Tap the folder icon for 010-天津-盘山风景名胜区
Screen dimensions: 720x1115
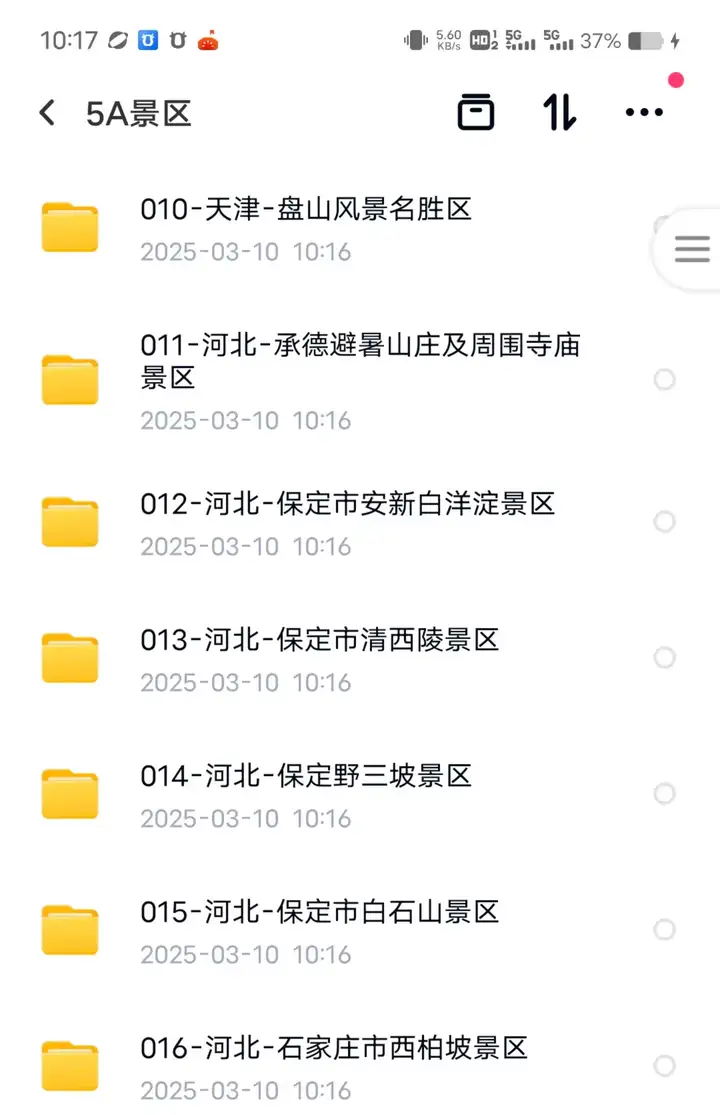(x=68, y=227)
